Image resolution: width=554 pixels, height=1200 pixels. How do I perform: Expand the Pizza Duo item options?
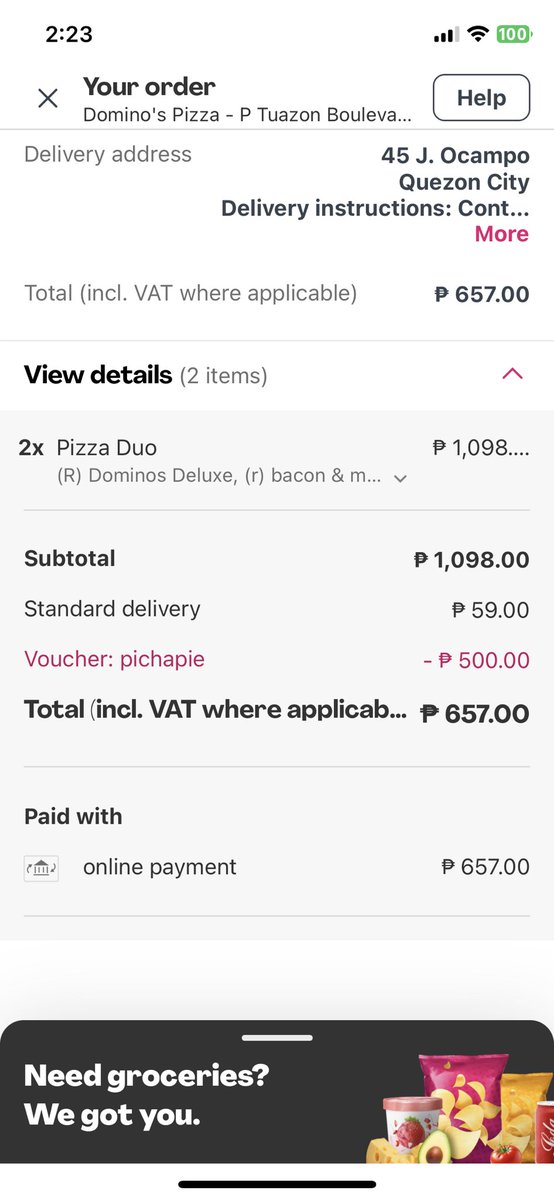pyautogui.click(x=400, y=478)
